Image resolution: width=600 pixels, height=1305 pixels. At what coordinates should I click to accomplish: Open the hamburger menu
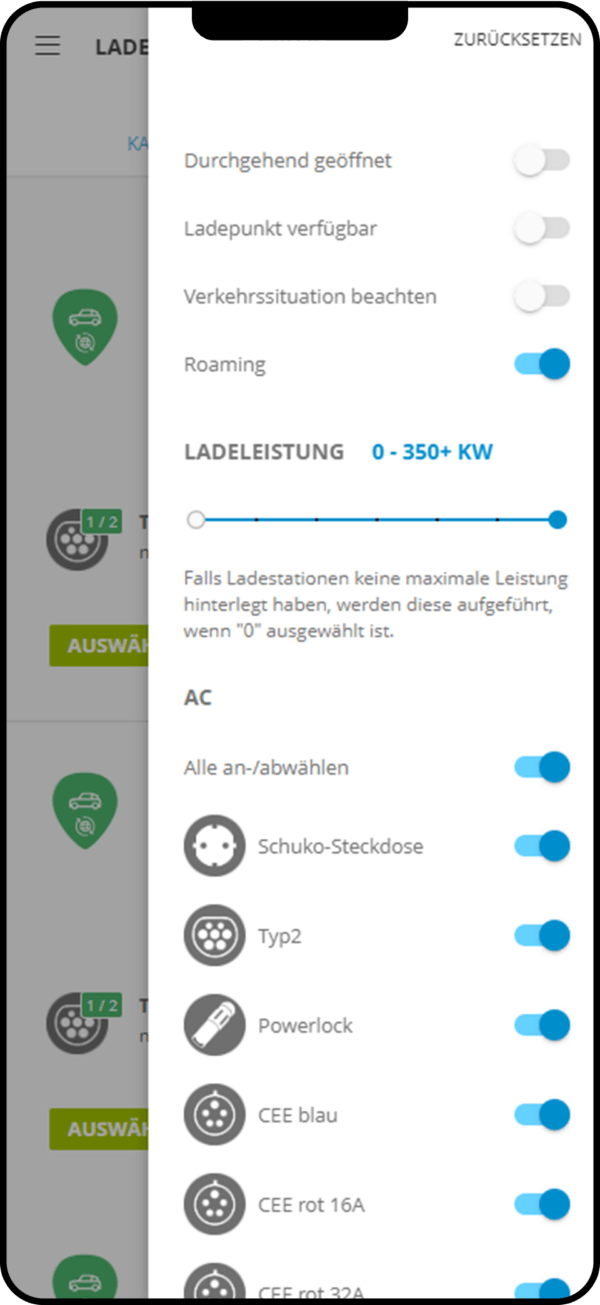47,47
